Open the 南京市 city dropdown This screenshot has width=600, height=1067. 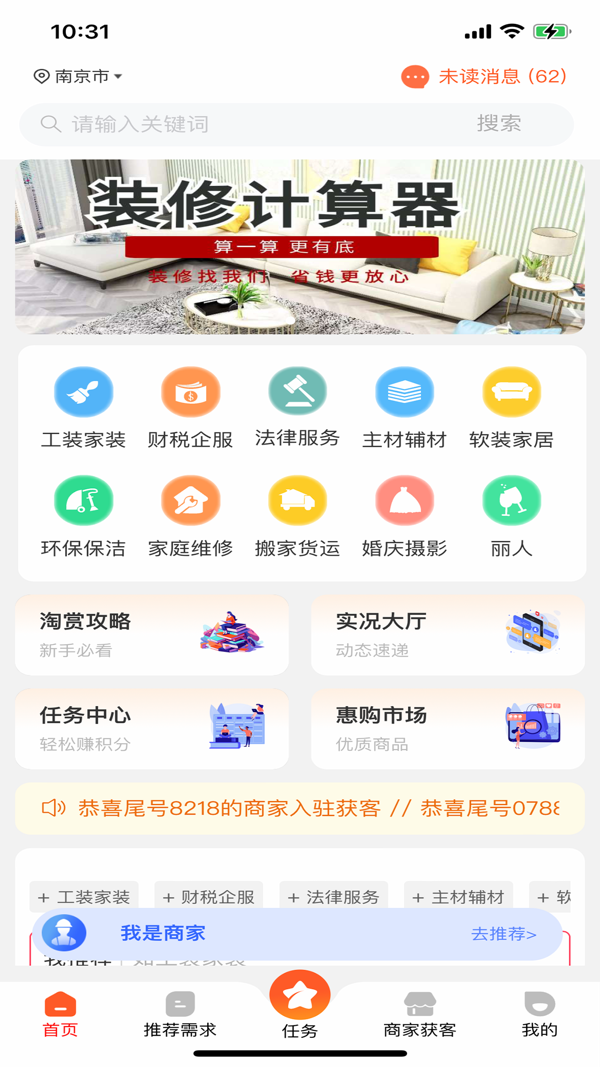[x=78, y=76]
